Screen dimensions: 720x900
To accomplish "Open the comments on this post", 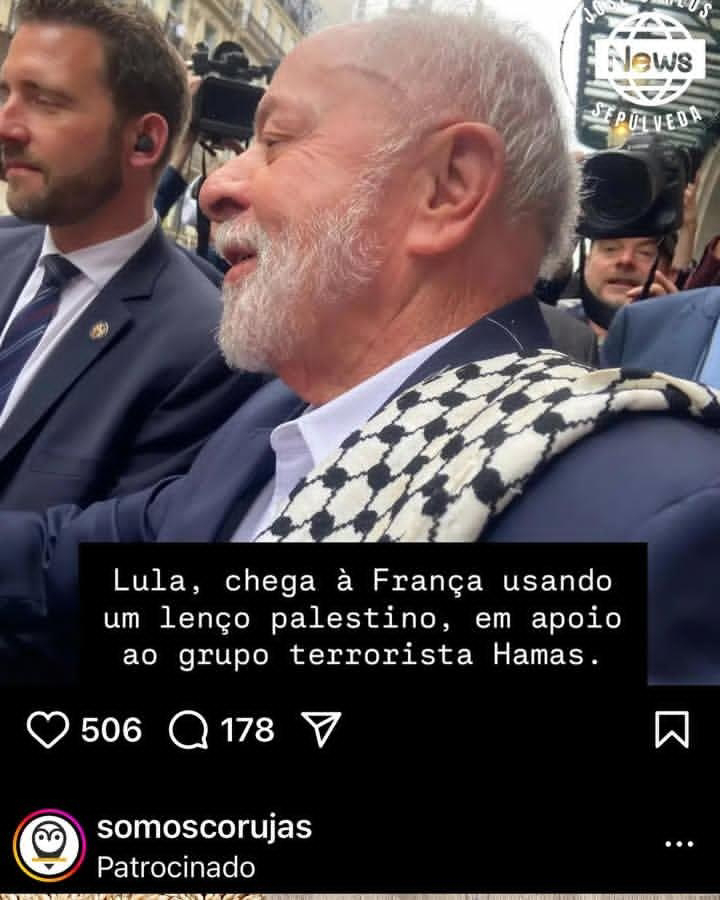I will point(189,730).
